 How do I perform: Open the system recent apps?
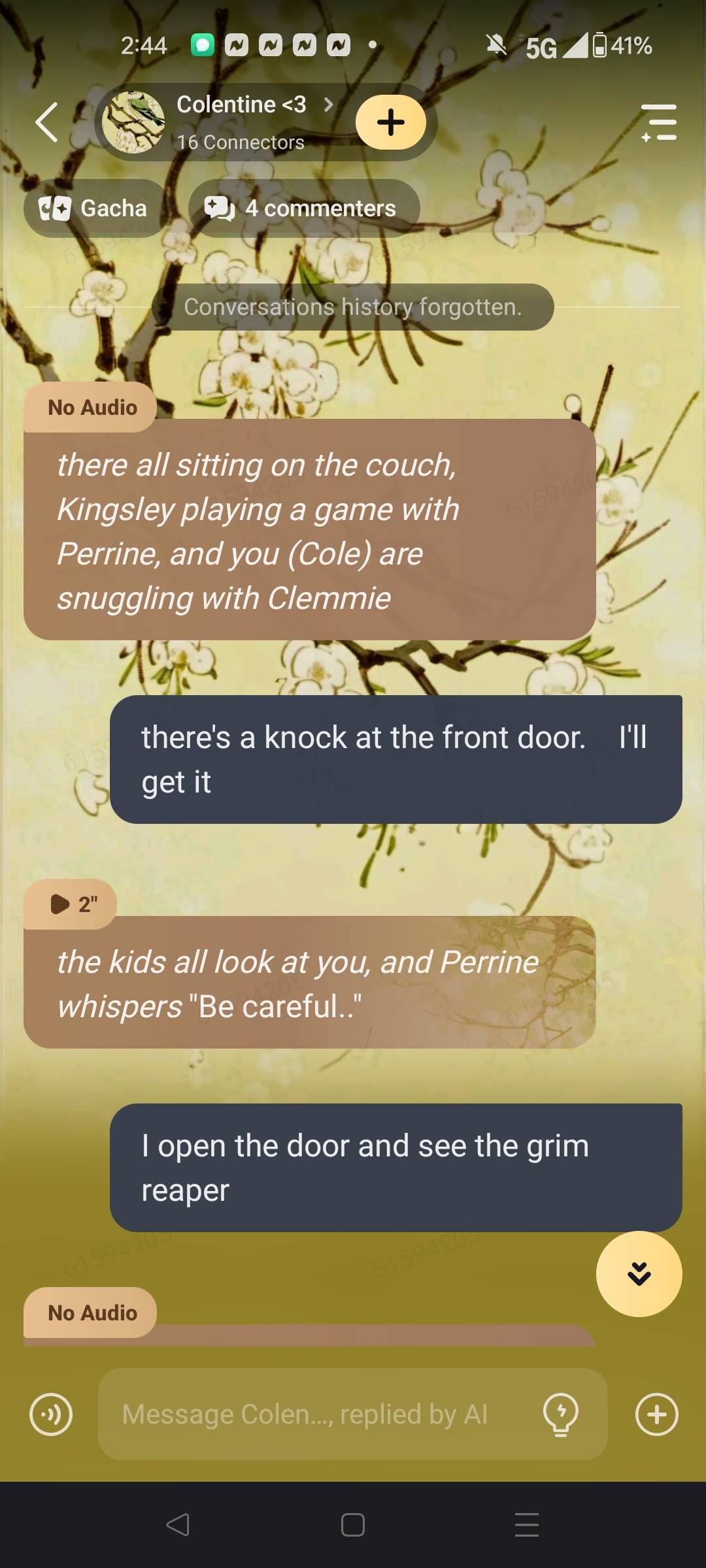click(x=527, y=1525)
